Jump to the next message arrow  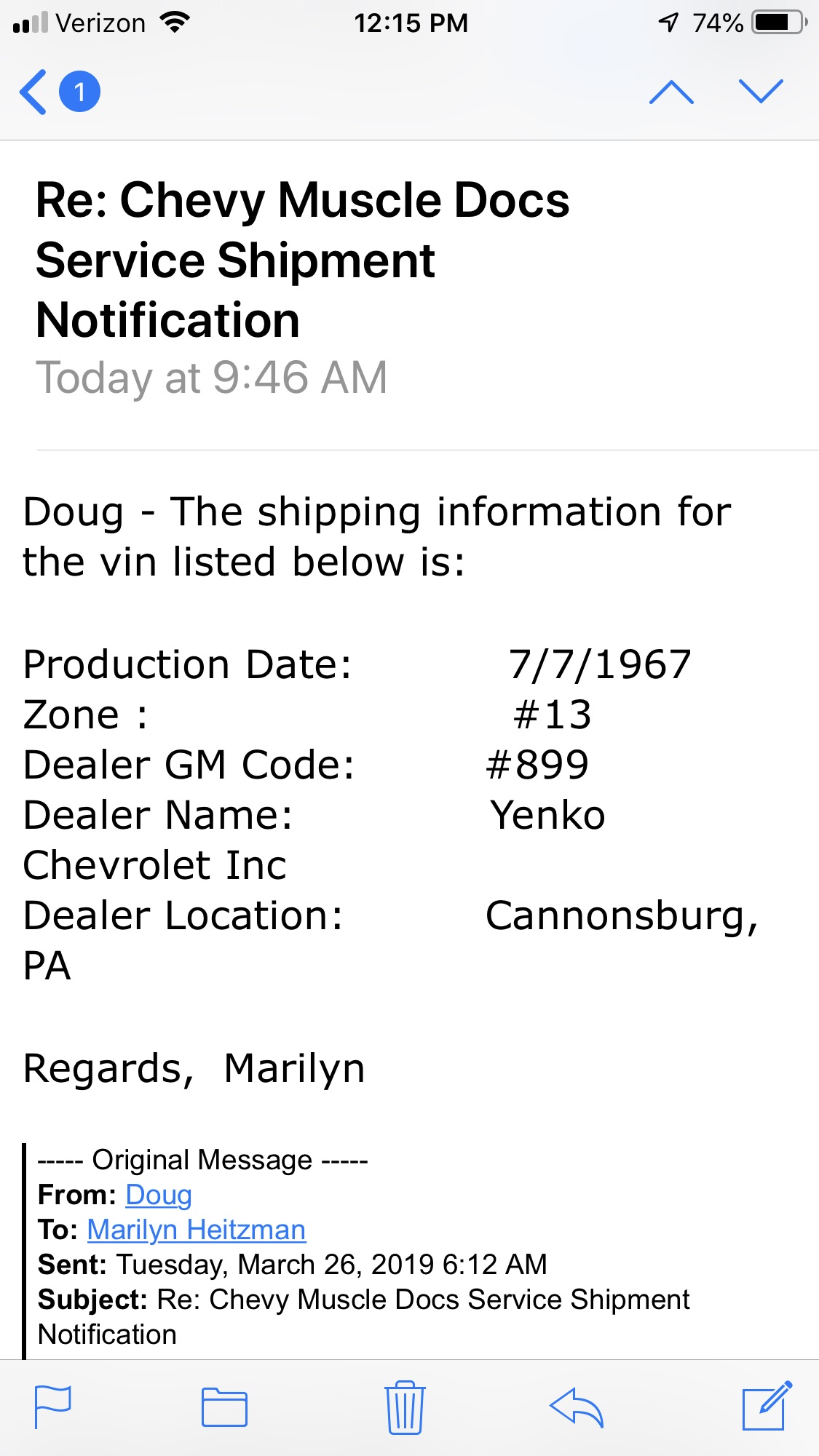[x=761, y=92]
